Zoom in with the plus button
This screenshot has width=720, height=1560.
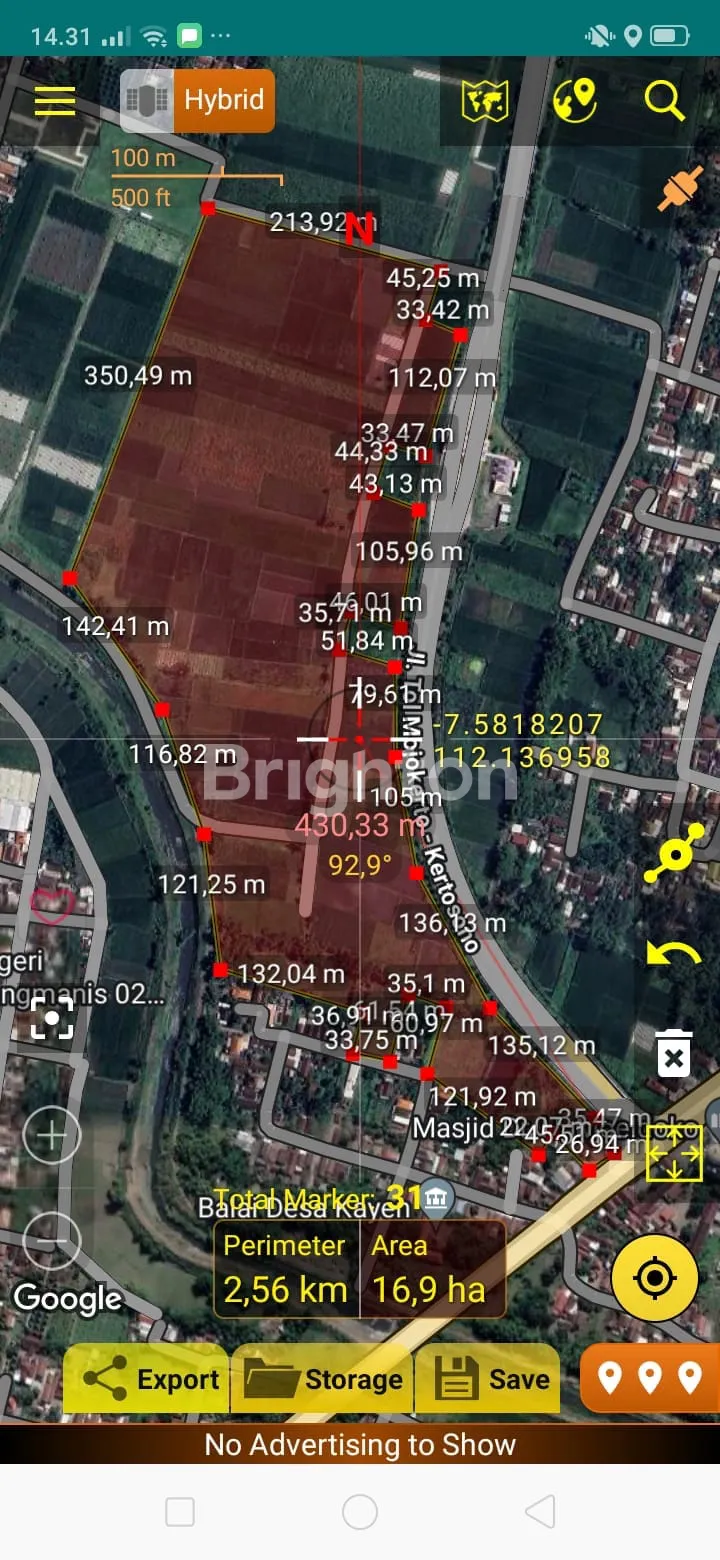coord(52,1136)
